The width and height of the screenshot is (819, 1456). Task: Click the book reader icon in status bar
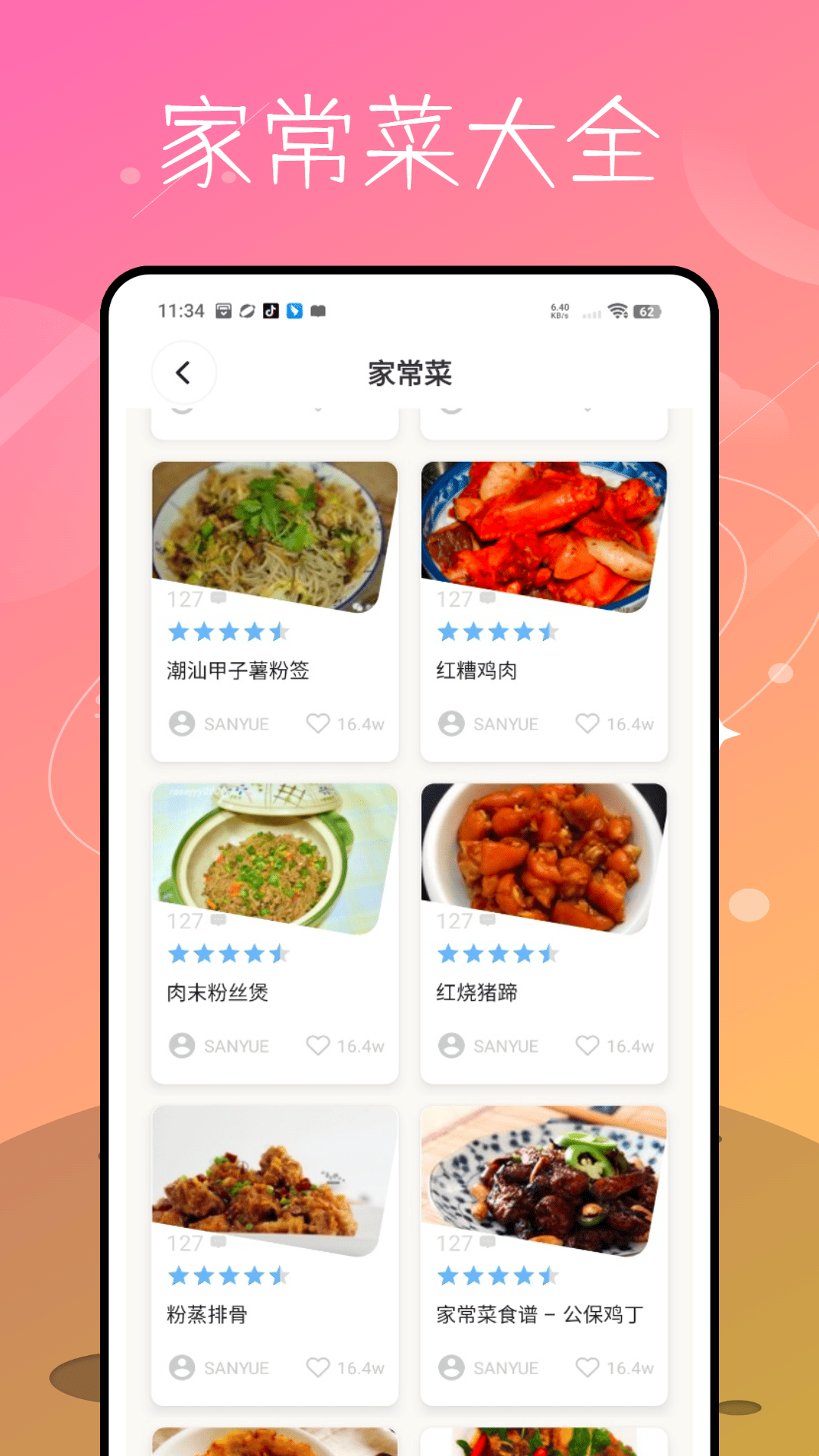(320, 311)
